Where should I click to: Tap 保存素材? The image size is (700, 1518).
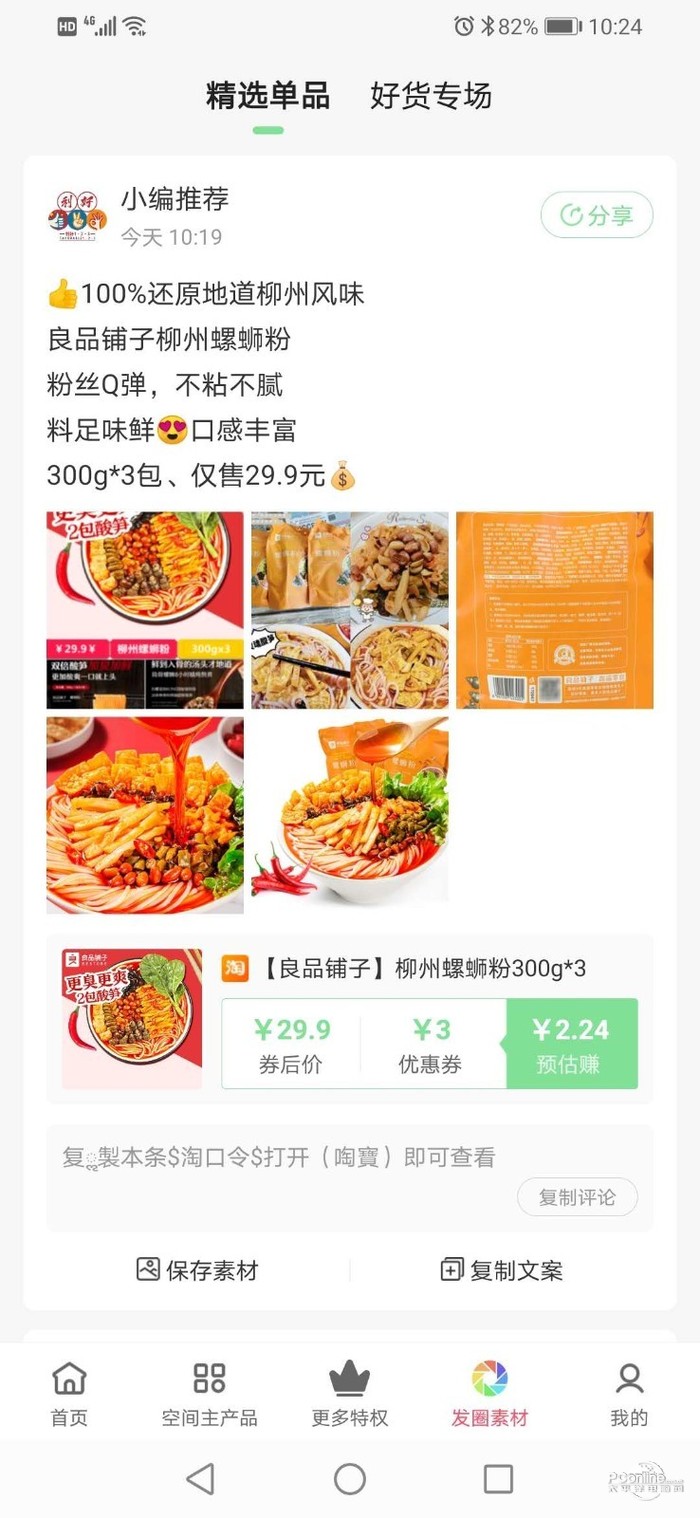(198, 1270)
